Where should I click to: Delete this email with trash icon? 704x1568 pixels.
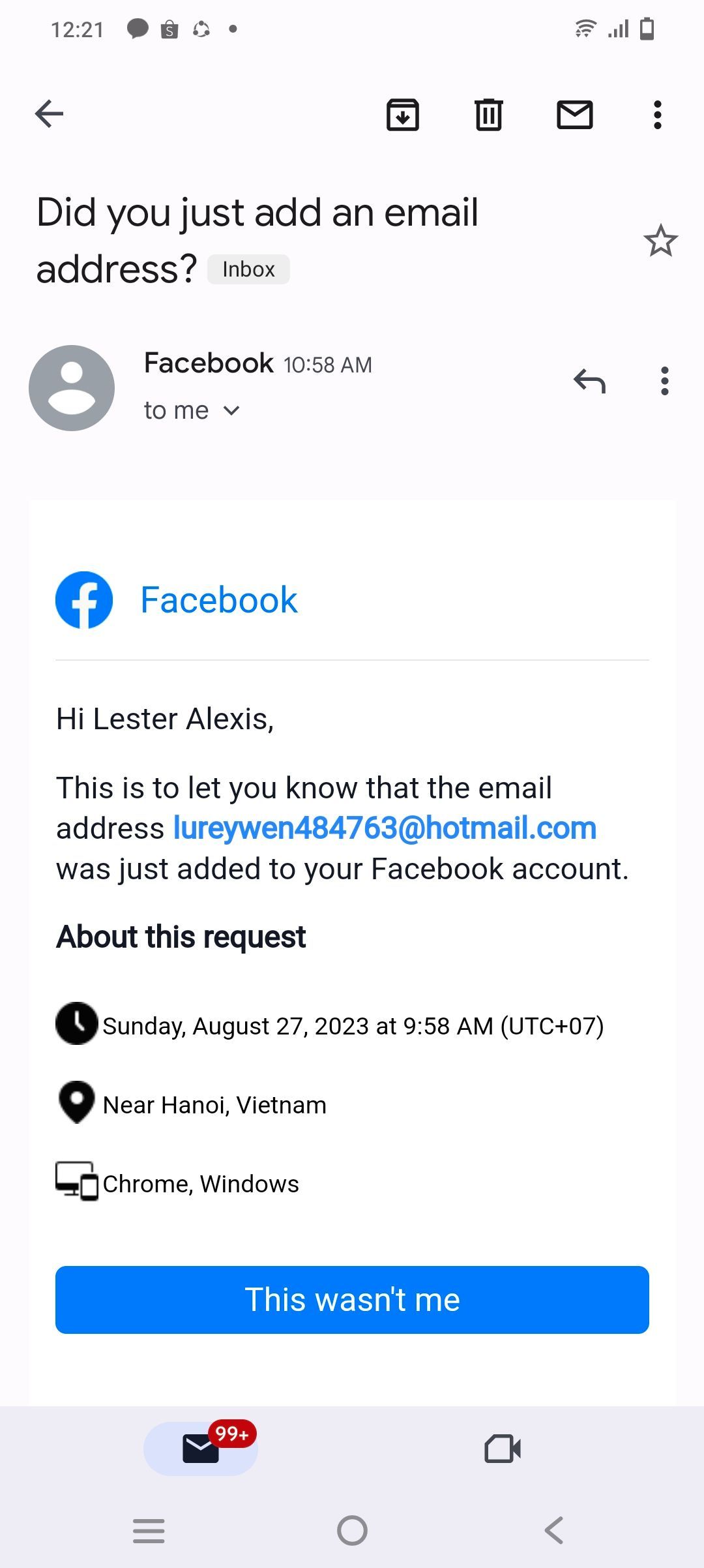point(488,115)
